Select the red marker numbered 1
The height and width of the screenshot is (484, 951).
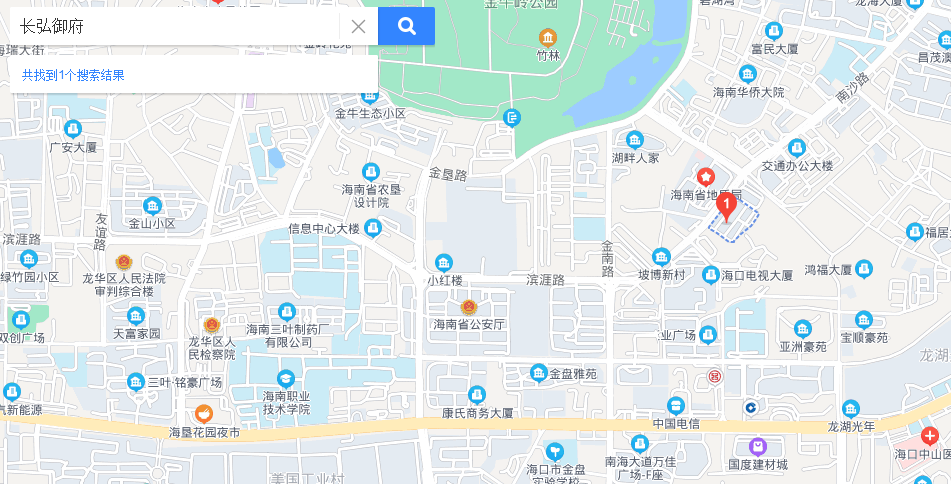coord(727,205)
